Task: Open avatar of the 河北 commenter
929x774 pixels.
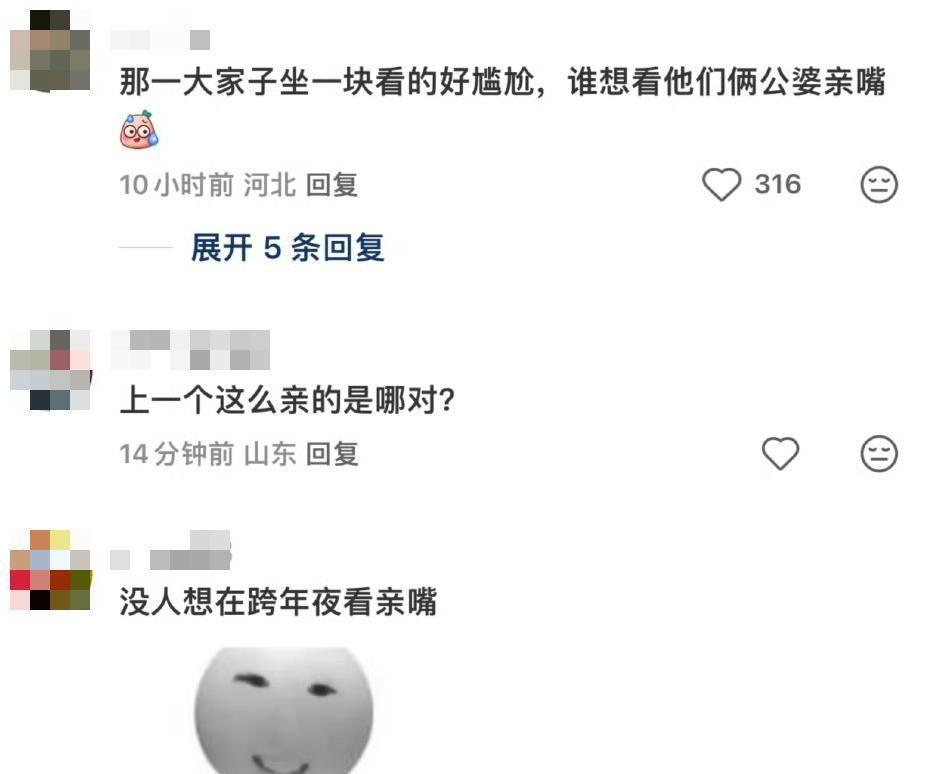Action: coord(50,50)
